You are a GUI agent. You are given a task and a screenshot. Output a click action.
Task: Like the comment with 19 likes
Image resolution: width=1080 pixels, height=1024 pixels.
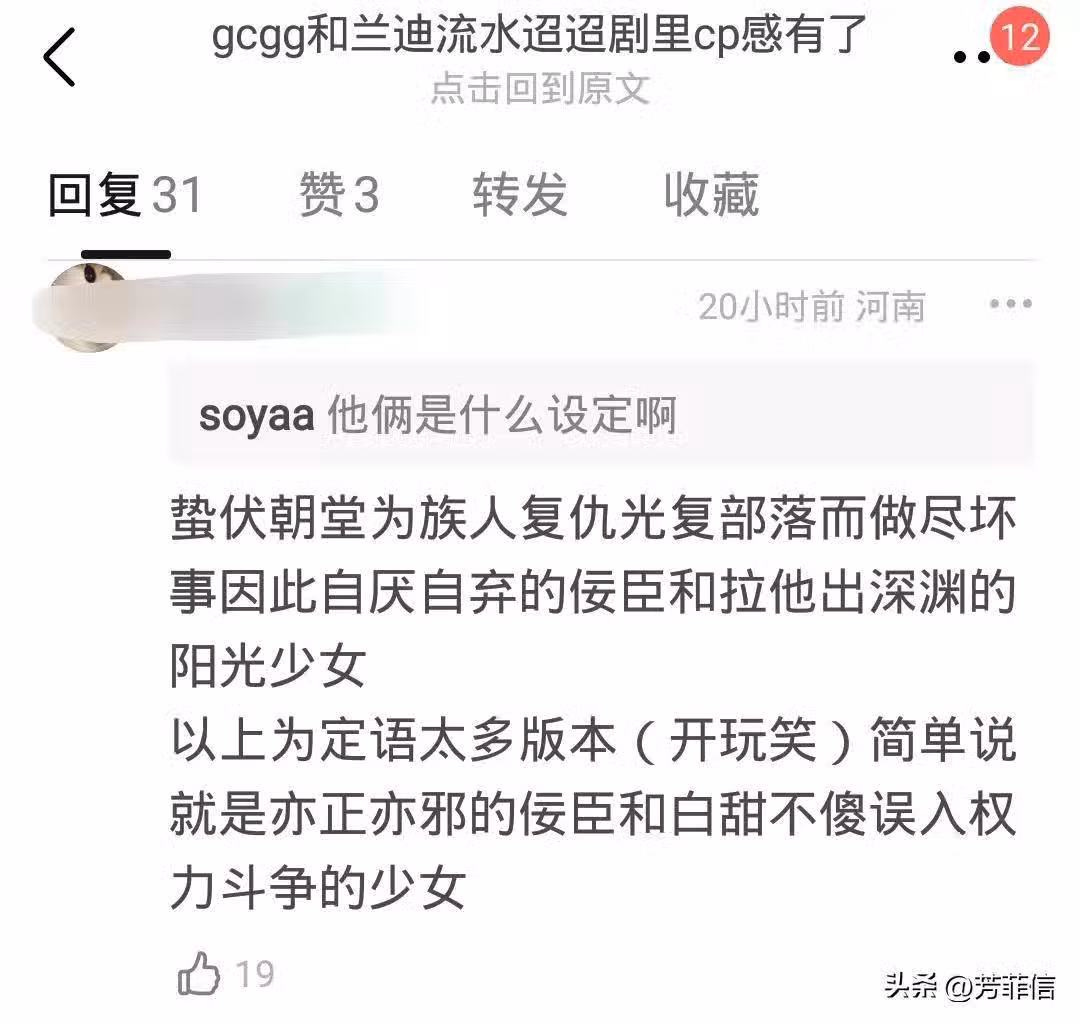pos(199,973)
